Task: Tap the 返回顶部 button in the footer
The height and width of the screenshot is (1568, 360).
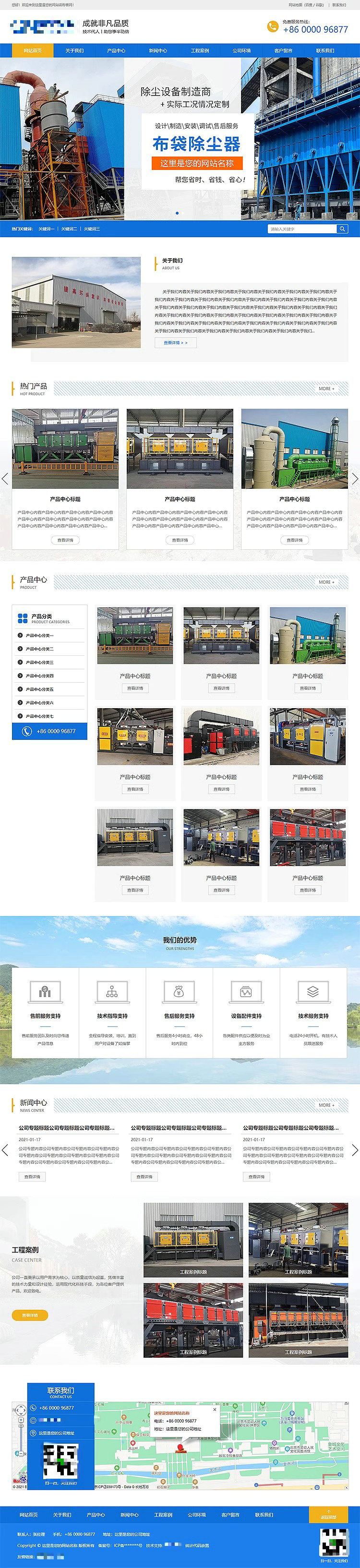Action: [x=328, y=1514]
